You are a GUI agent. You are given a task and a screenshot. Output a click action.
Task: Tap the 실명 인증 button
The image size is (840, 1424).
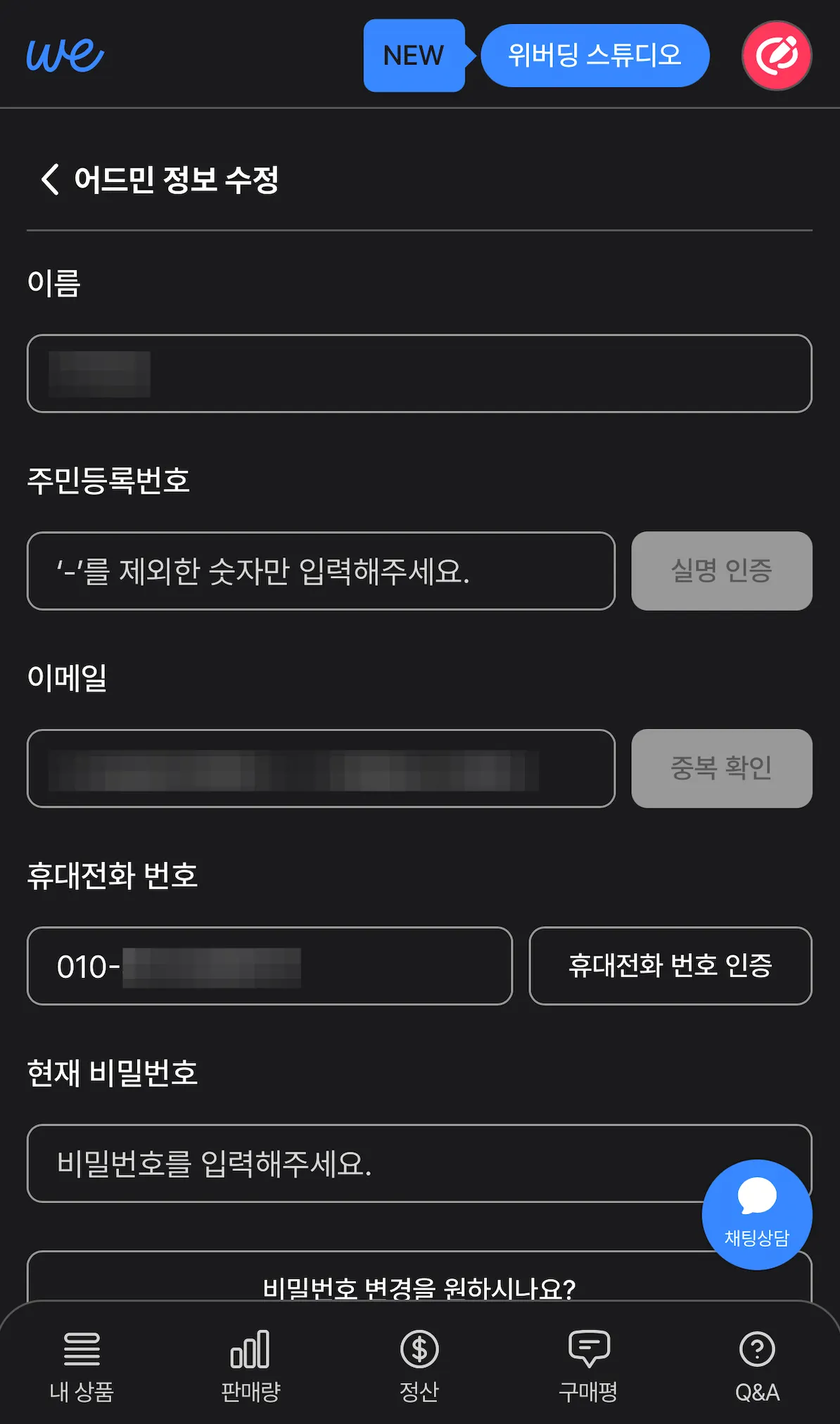(722, 571)
